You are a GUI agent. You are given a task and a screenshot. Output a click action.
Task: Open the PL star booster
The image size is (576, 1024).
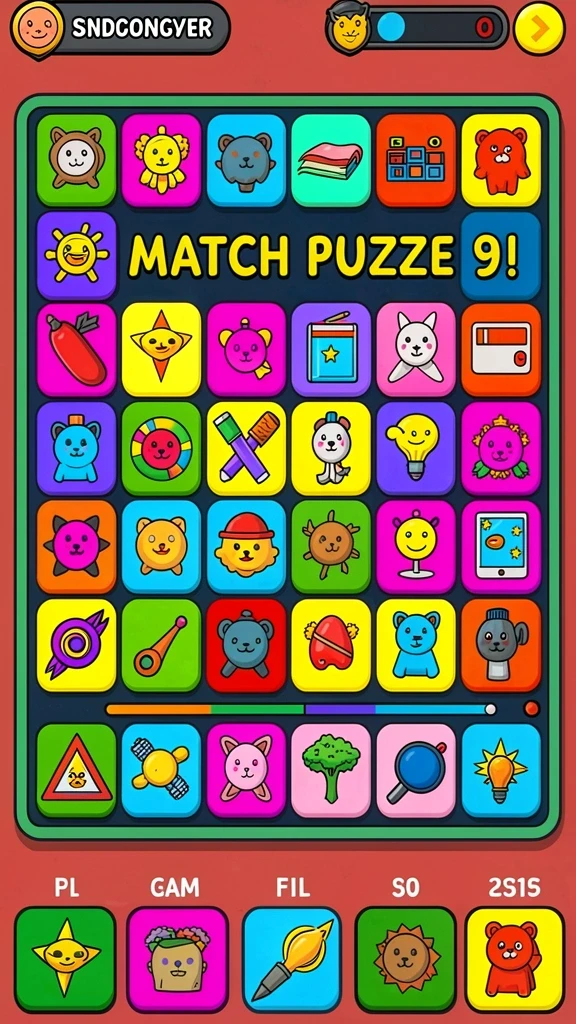point(65,959)
